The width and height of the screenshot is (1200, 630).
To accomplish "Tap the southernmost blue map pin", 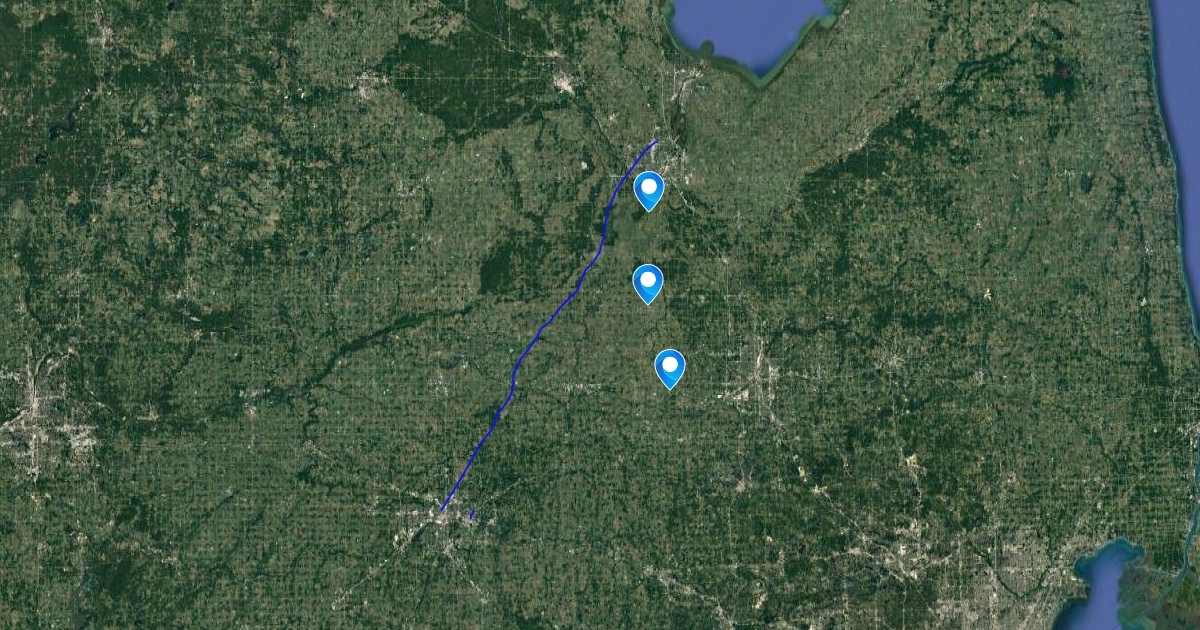I will click(669, 367).
